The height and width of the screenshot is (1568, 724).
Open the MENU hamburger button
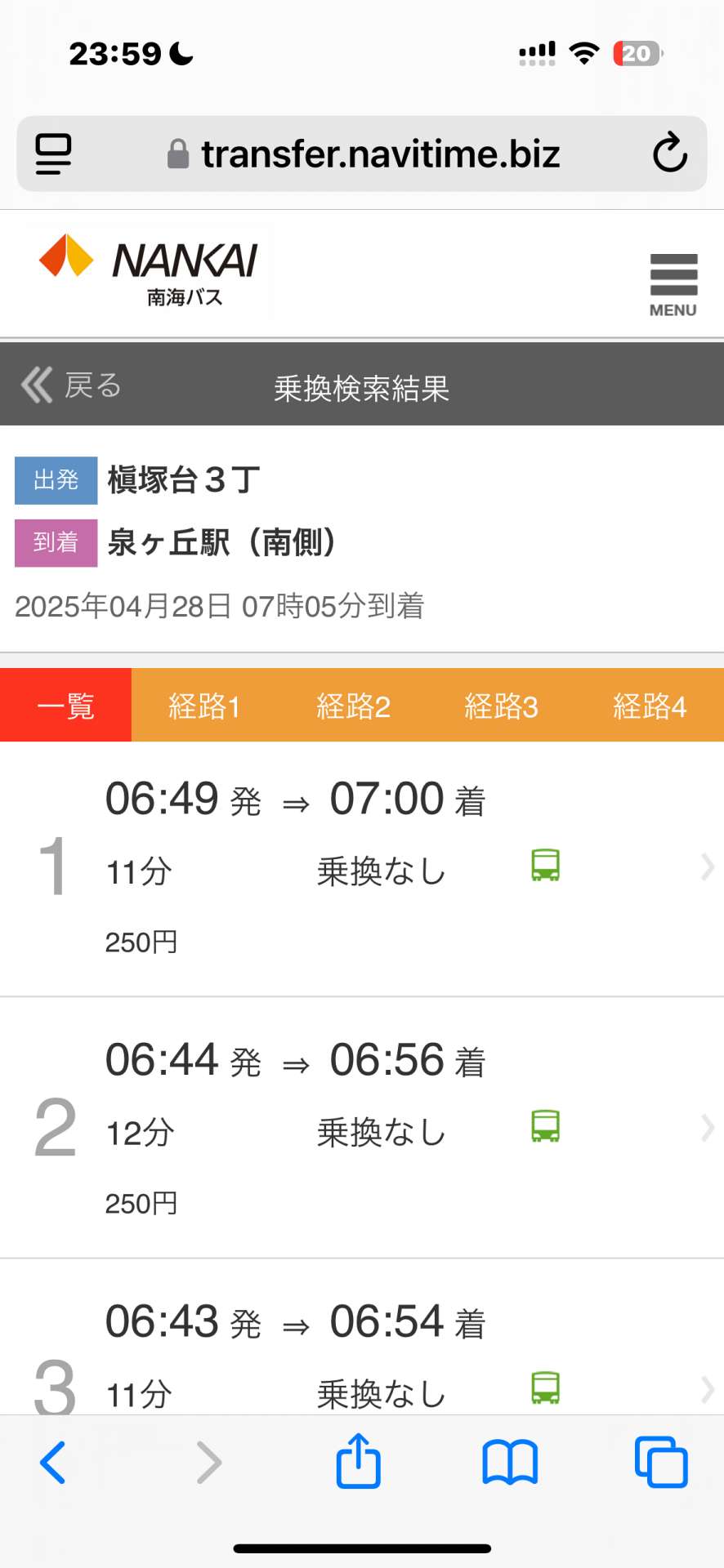[x=673, y=283]
